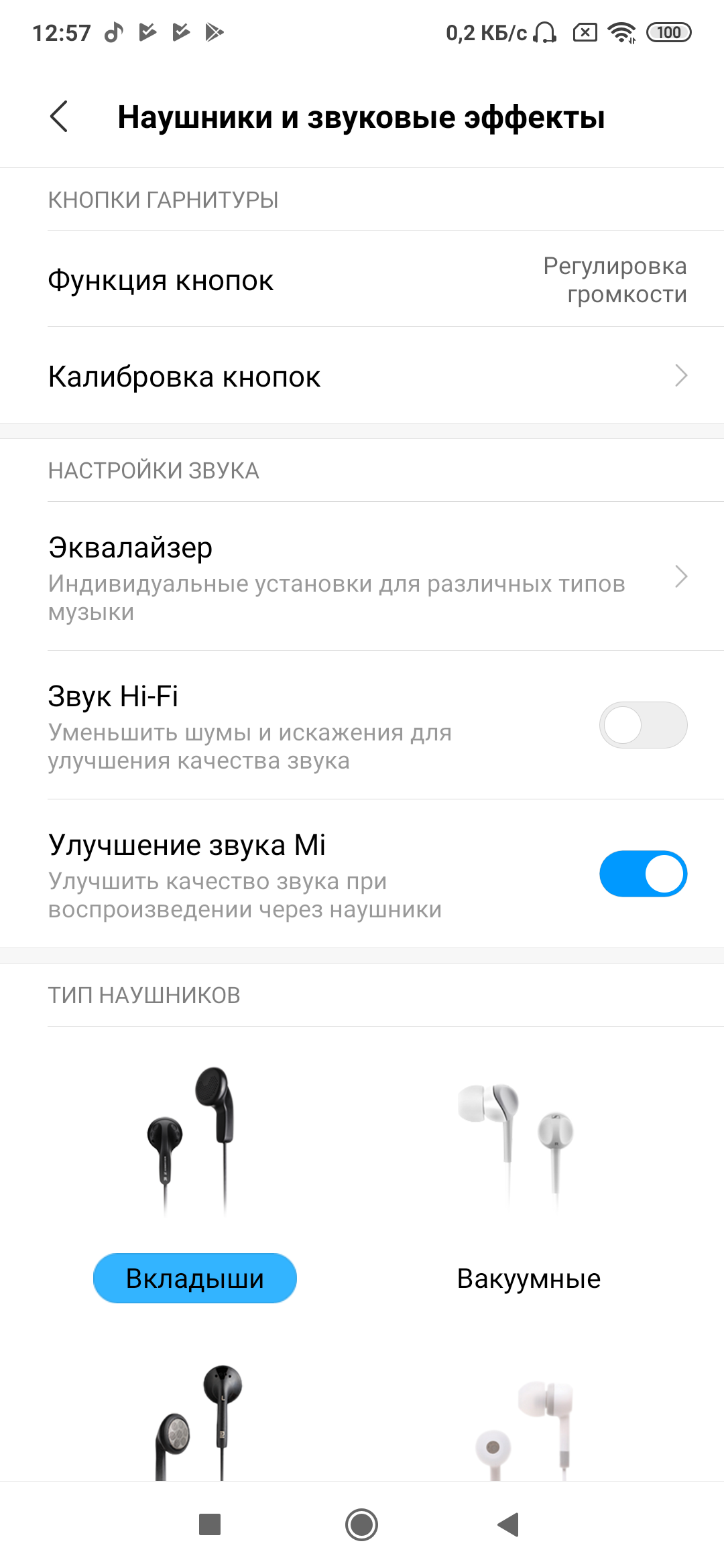Tap the system home button
The image size is (724, 1568).
362,1524
